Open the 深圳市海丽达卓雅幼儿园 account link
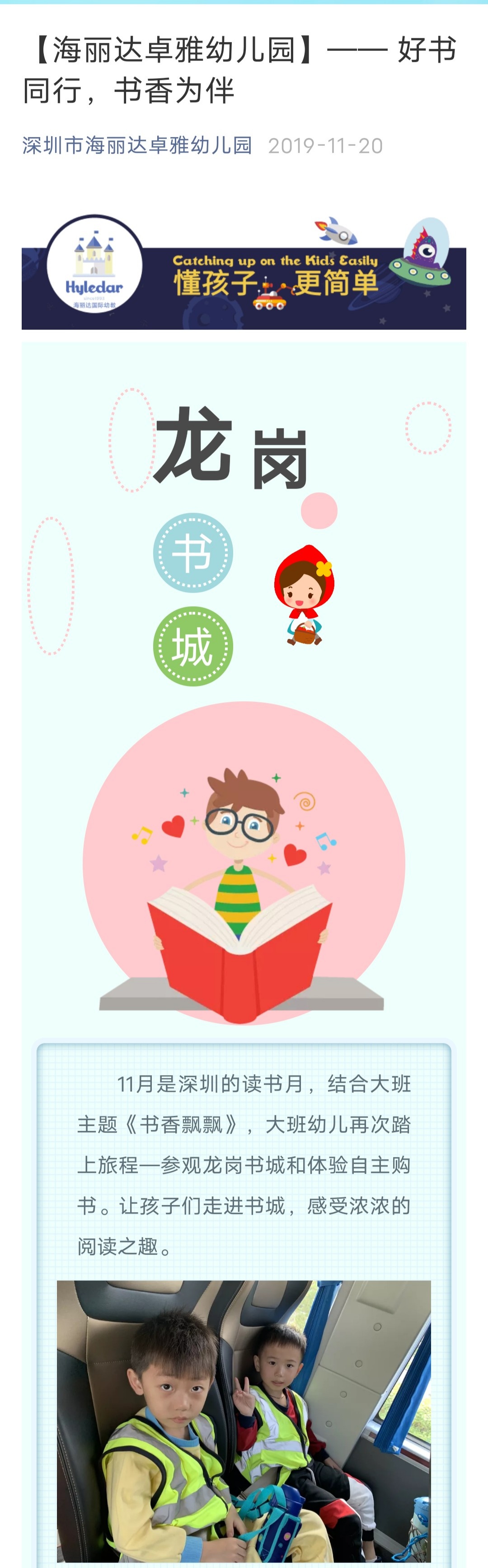 coord(137,146)
